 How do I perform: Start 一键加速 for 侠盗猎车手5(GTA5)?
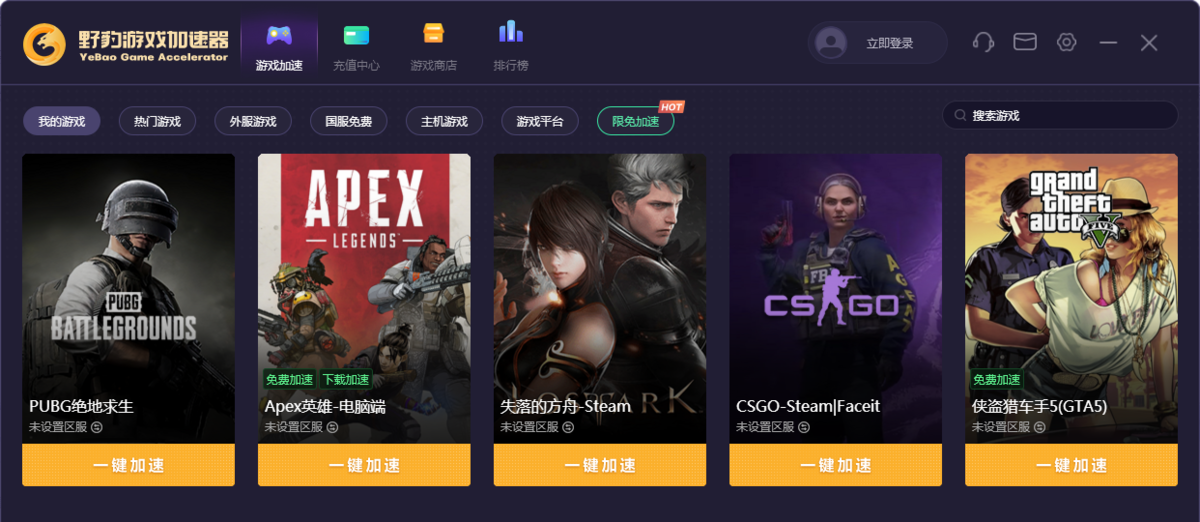tap(1071, 465)
